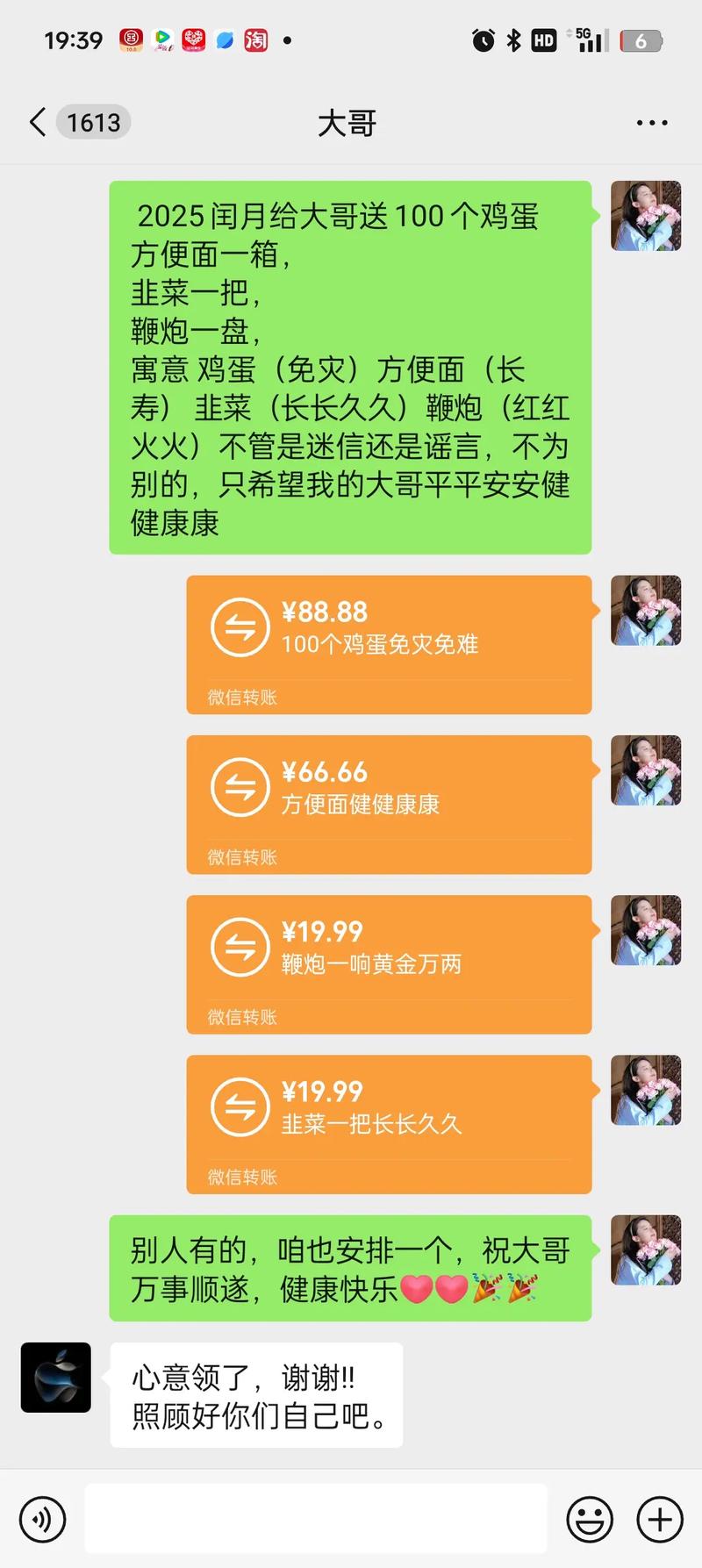Open the chat options via the three-dot menu

point(651,122)
